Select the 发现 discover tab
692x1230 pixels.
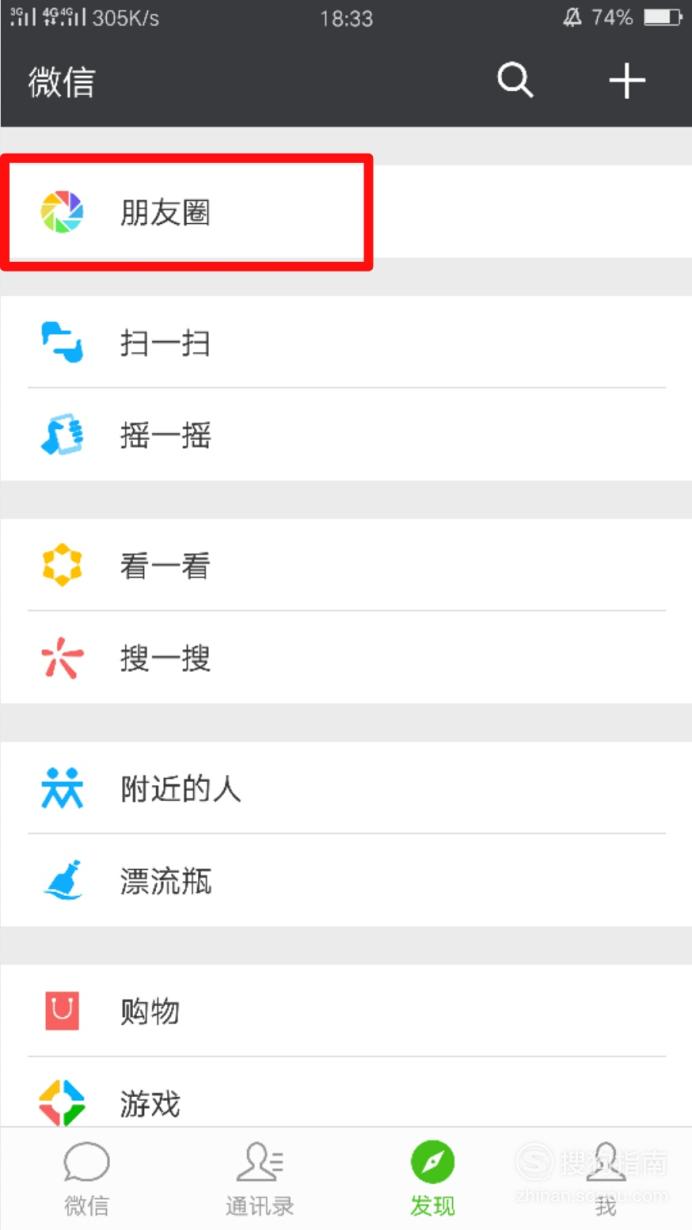click(432, 1180)
